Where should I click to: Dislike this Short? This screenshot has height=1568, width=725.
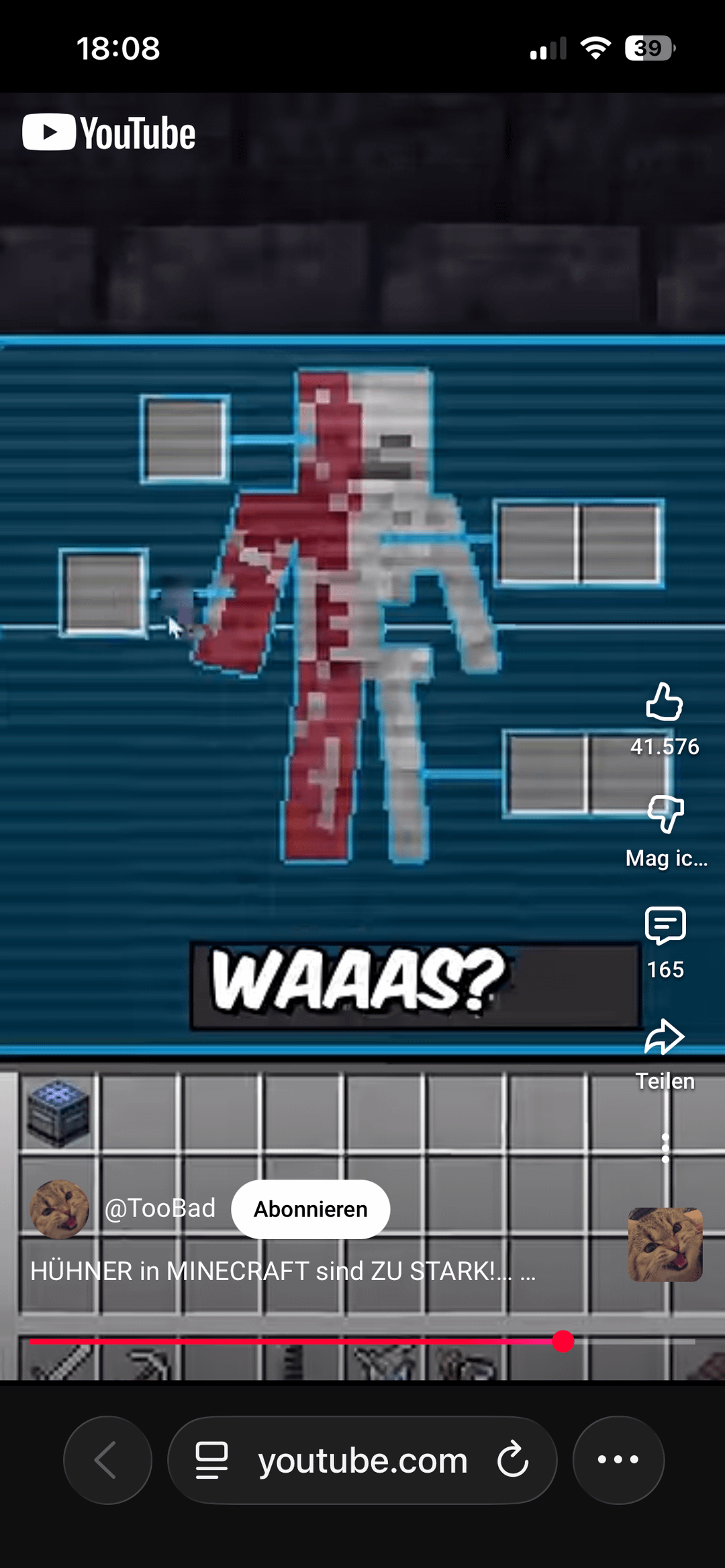click(665, 814)
